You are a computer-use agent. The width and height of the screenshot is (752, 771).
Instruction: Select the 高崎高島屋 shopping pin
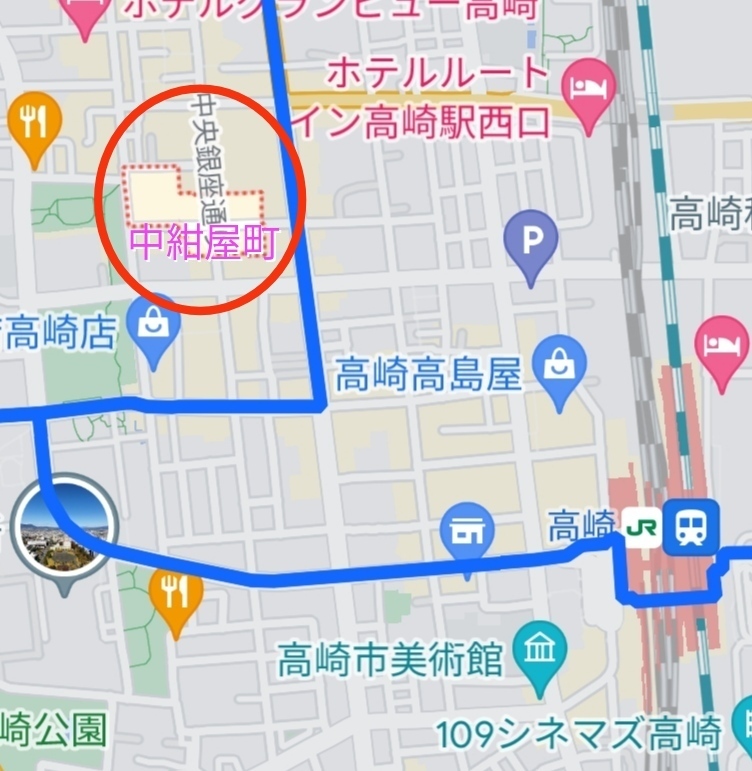(559, 366)
